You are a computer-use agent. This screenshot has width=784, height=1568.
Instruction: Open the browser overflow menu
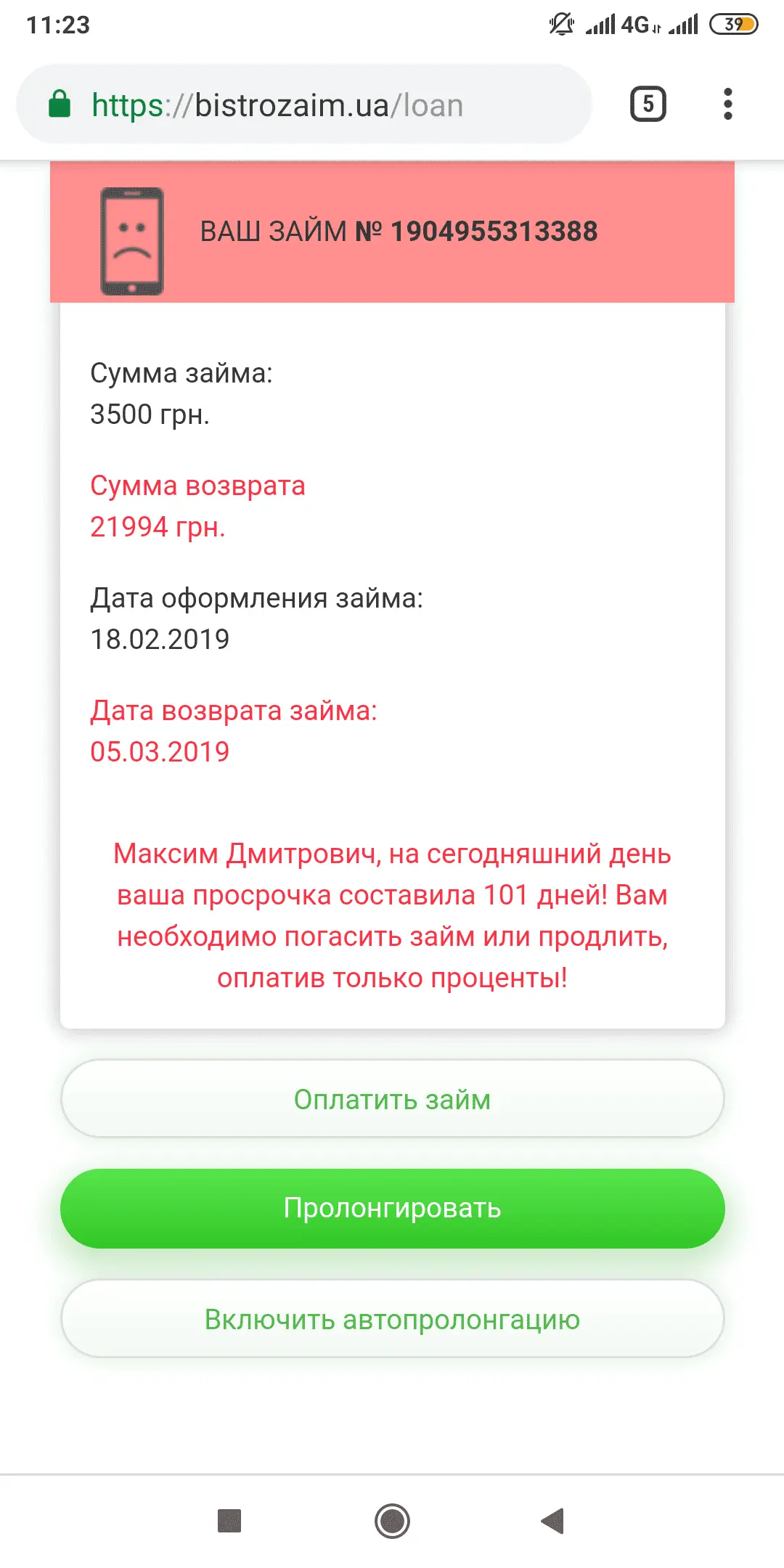(x=727, y=104)
